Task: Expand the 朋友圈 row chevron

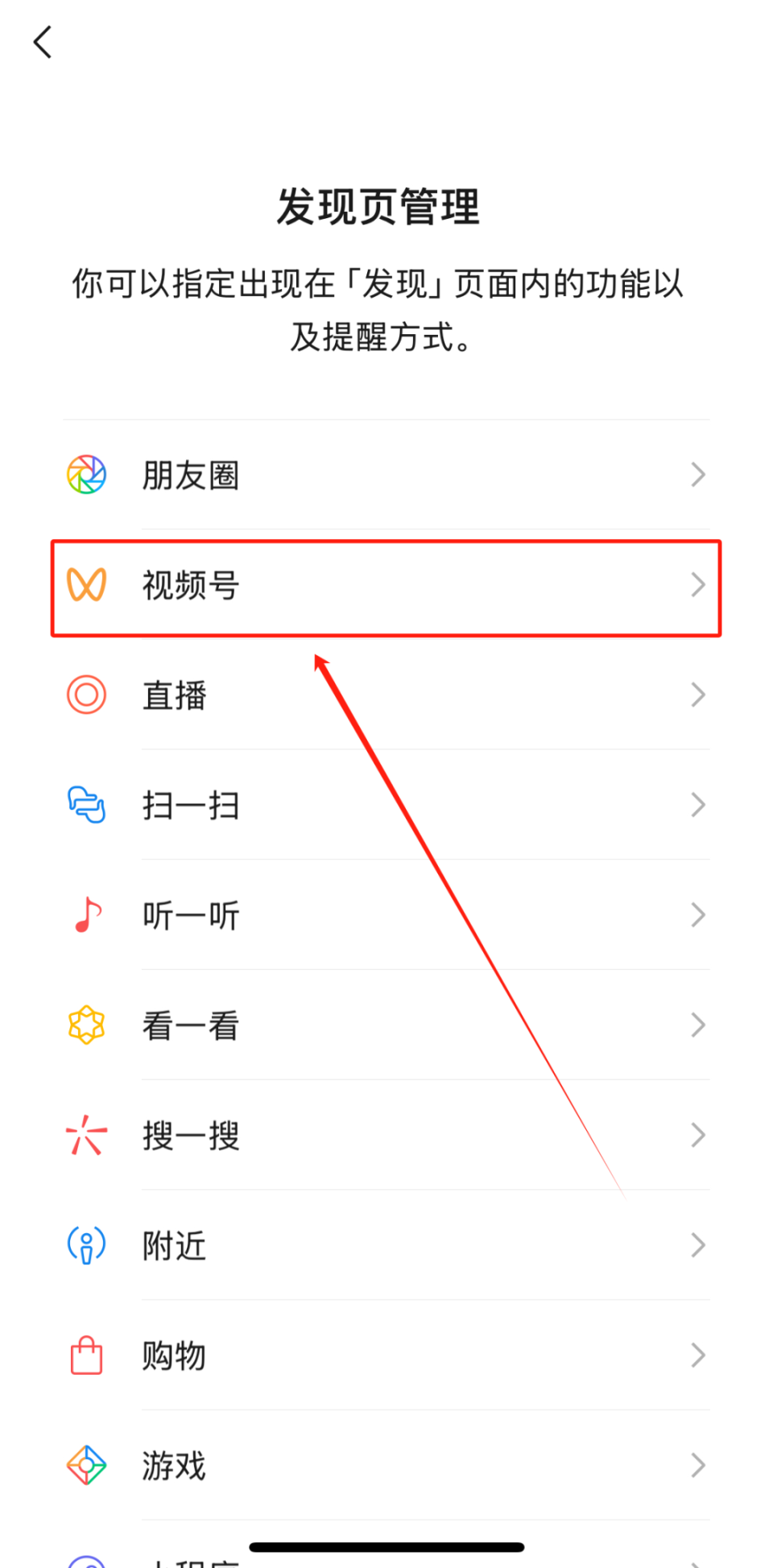Action: pos(697,475)
